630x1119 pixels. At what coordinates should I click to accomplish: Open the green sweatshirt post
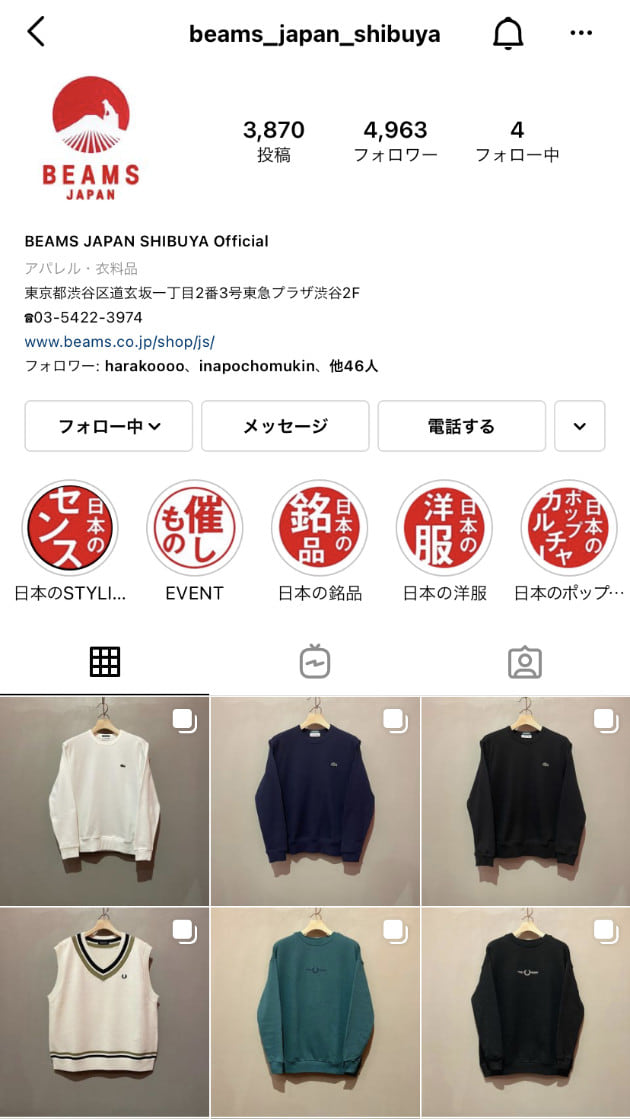[x=315, y=1012]
